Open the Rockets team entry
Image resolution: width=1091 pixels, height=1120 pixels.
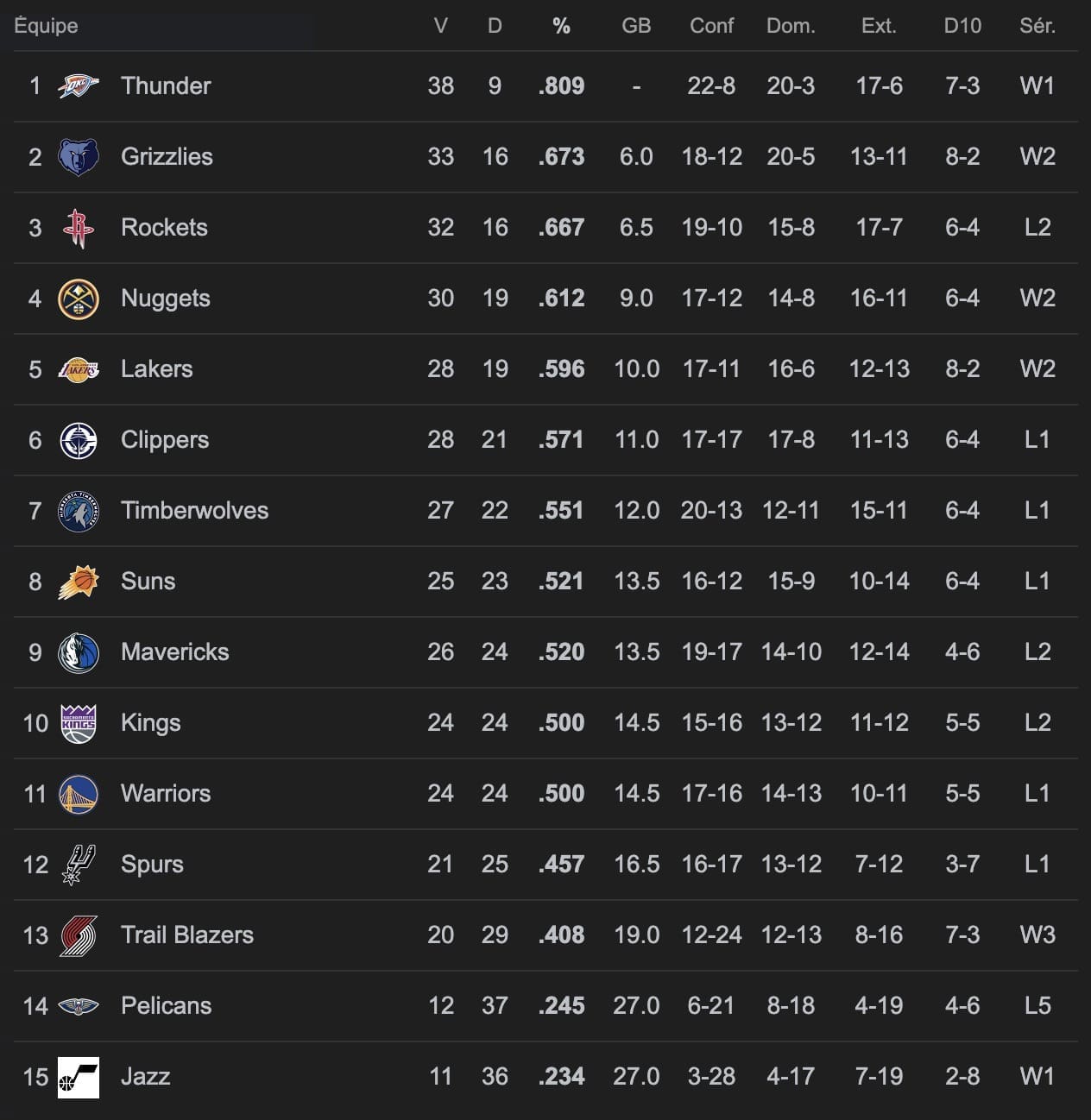pyautogui.click(x=545, y=228)
